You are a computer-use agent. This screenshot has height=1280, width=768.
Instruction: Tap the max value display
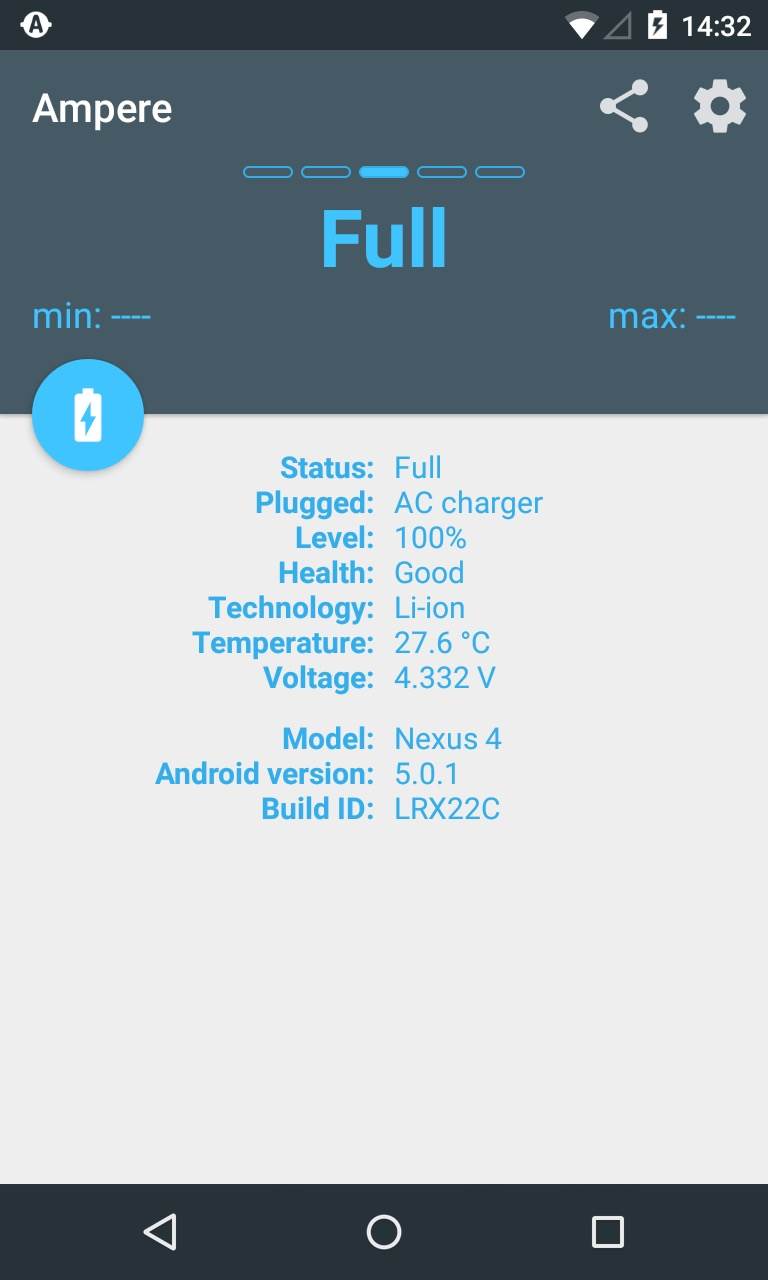673,315
